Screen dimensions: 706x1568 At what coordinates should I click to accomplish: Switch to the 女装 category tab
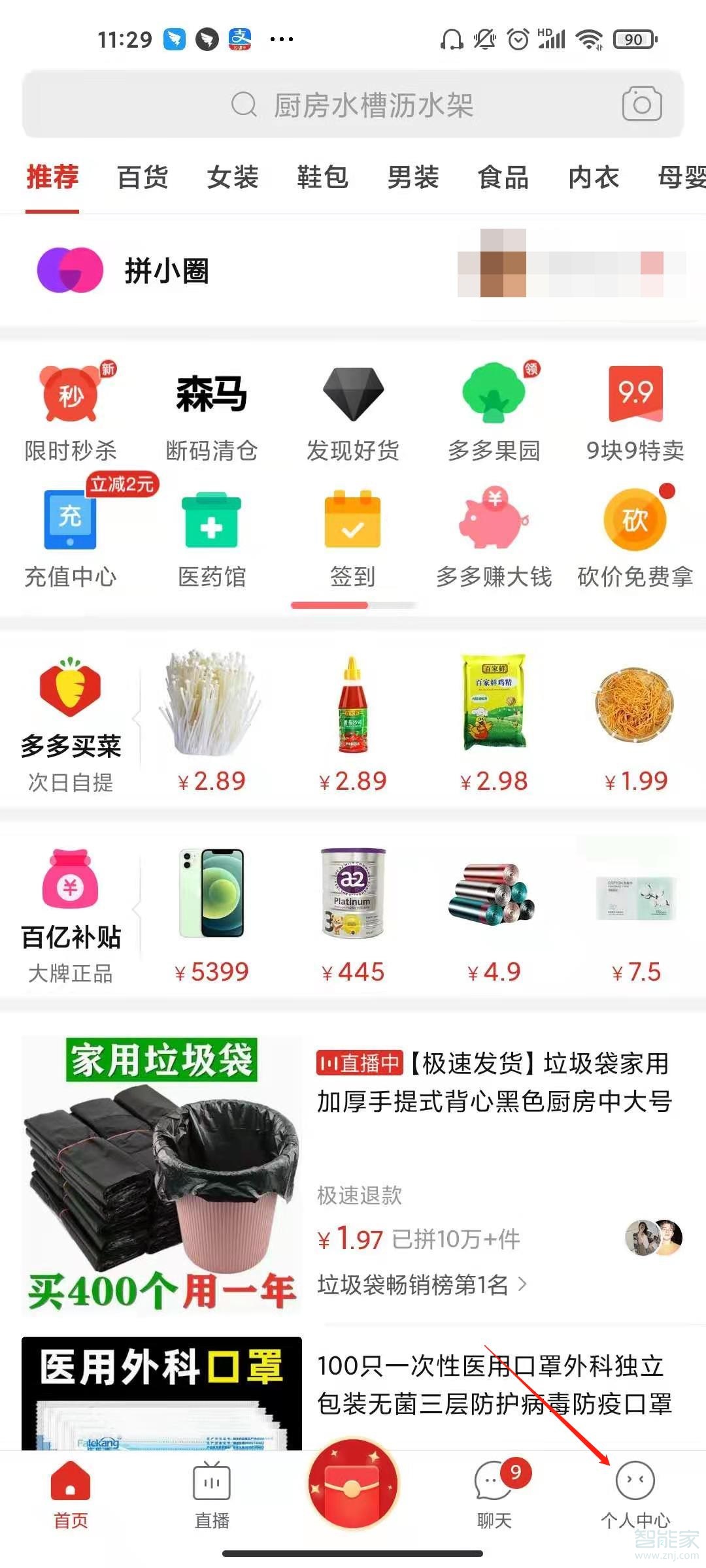click(232, 176)
